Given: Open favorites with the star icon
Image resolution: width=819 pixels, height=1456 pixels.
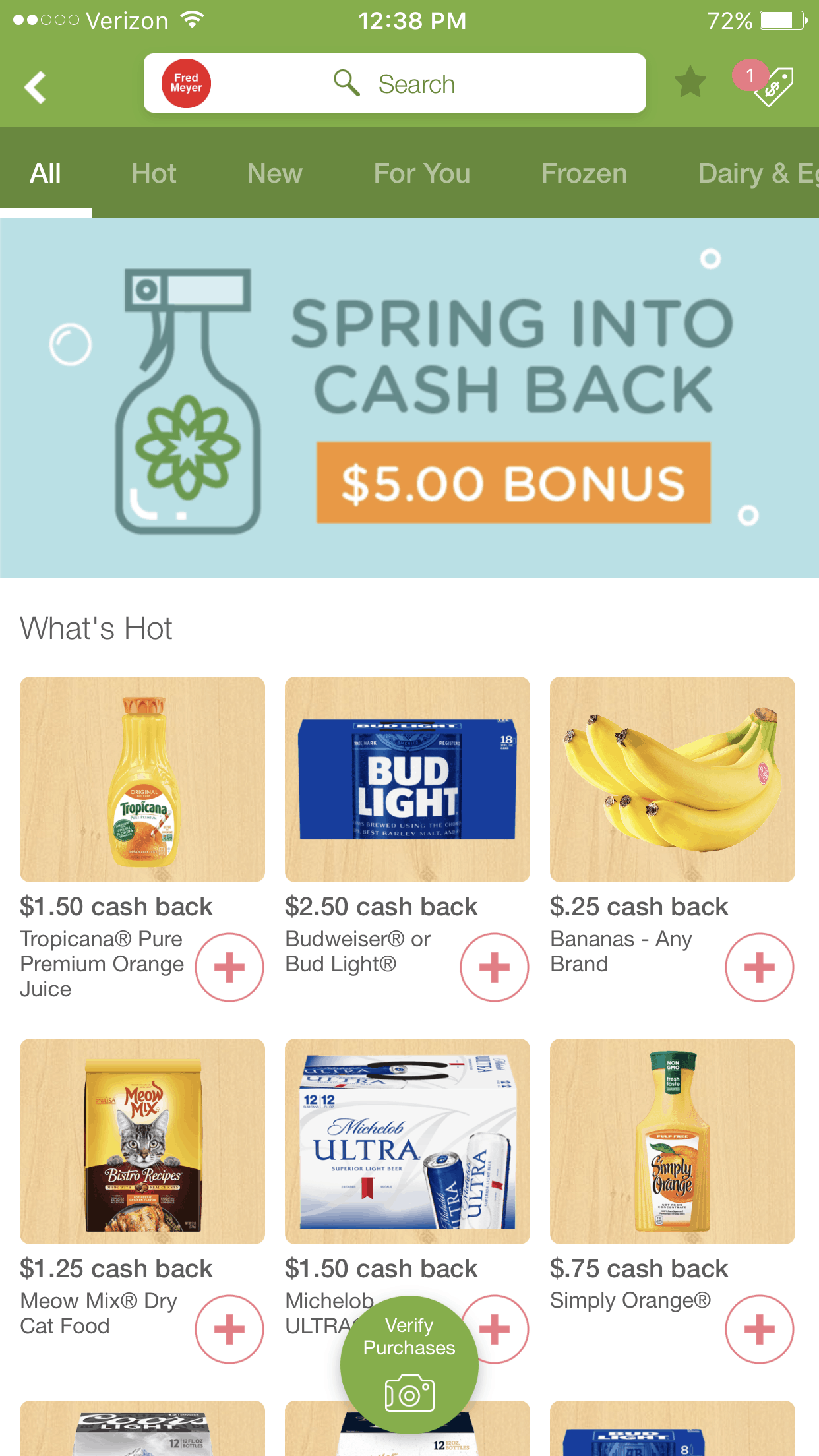Looking at the screenshot, I should pos(690,82).
